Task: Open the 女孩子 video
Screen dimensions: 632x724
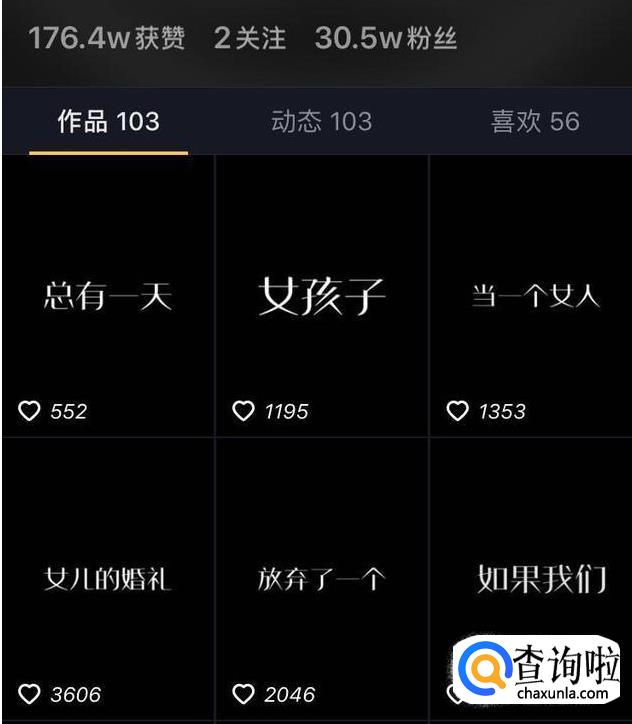Action: (321, 297)
